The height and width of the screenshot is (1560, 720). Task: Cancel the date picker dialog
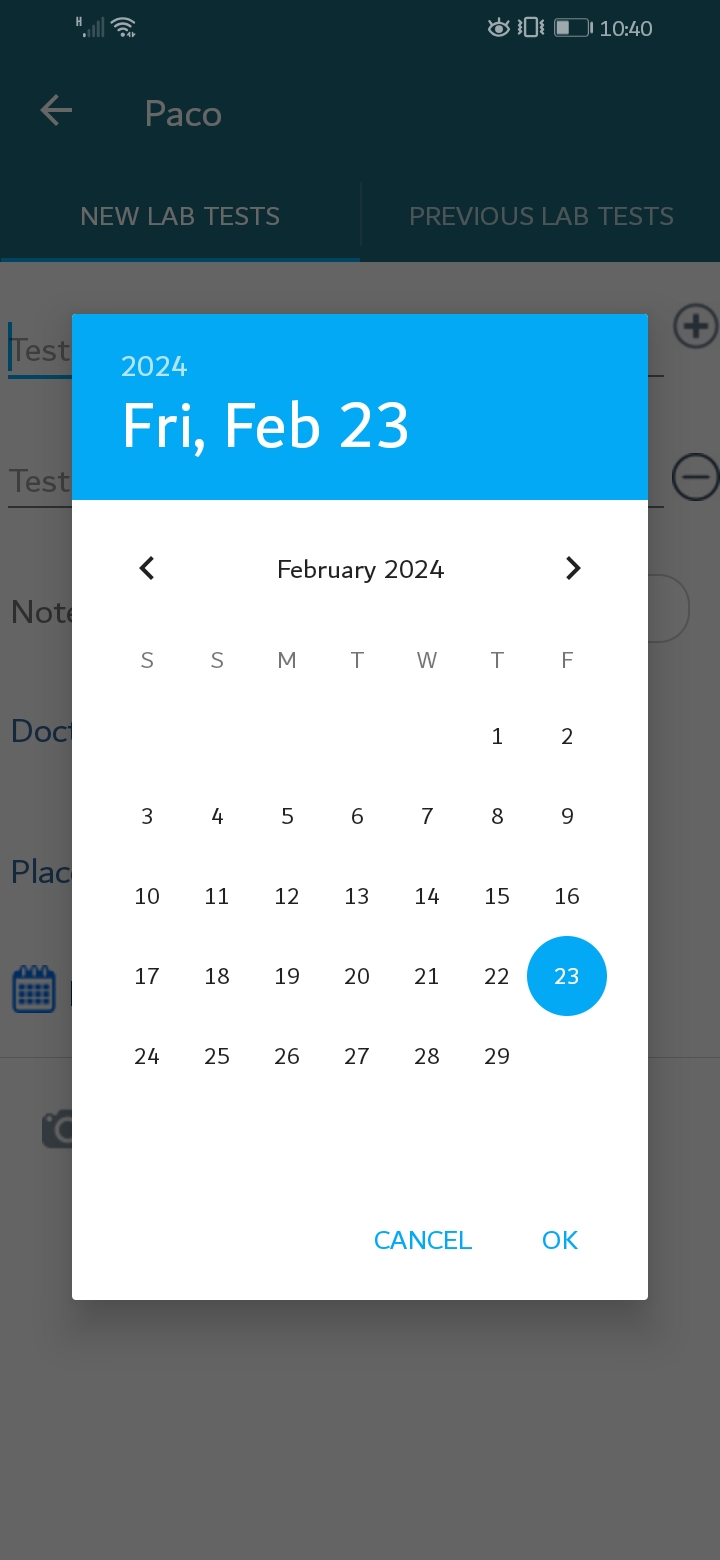click(423, 1240)
